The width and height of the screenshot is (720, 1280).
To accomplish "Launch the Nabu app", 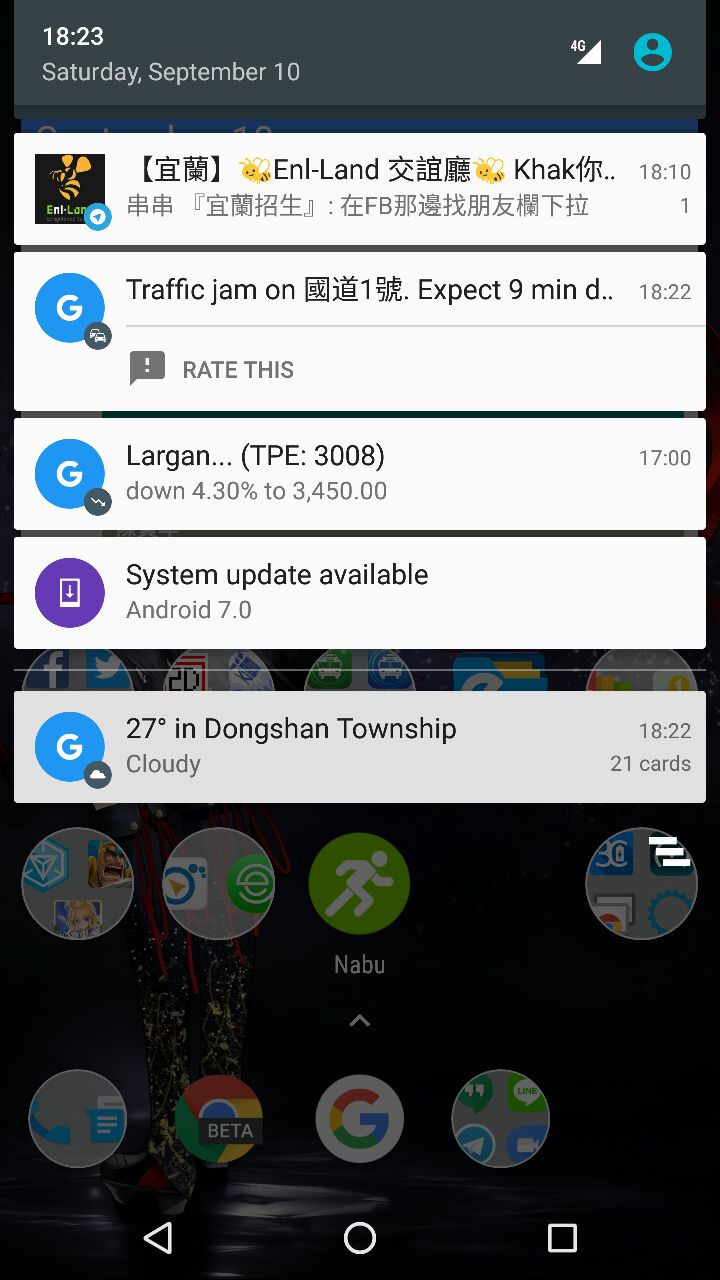I will (x=359, y=885).
